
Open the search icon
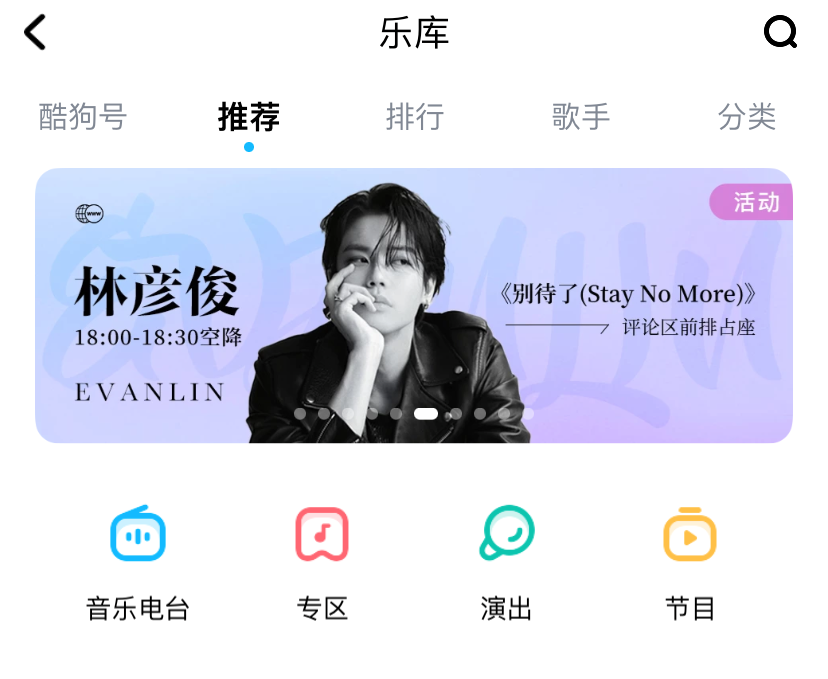(780, 33)
